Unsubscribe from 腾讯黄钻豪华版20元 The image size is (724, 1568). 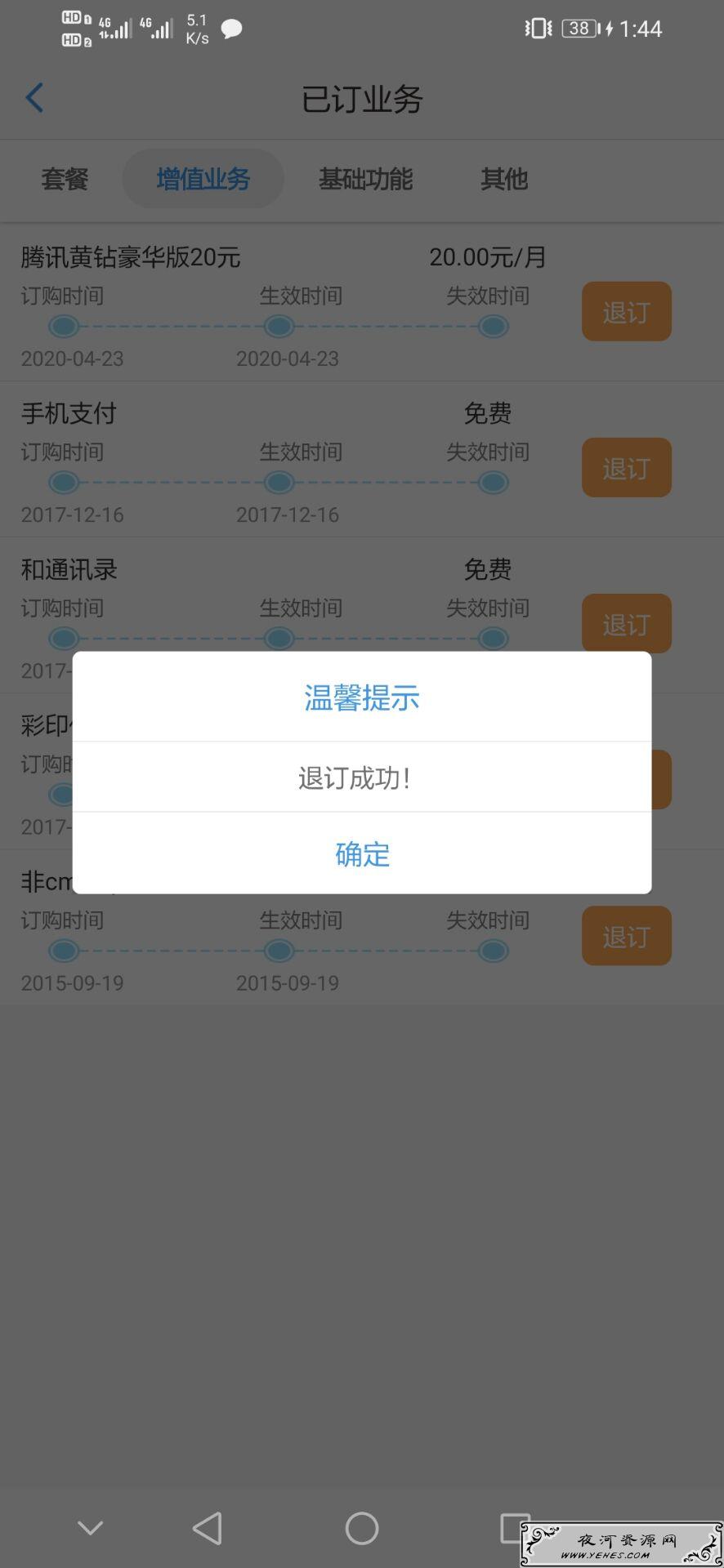627,311
